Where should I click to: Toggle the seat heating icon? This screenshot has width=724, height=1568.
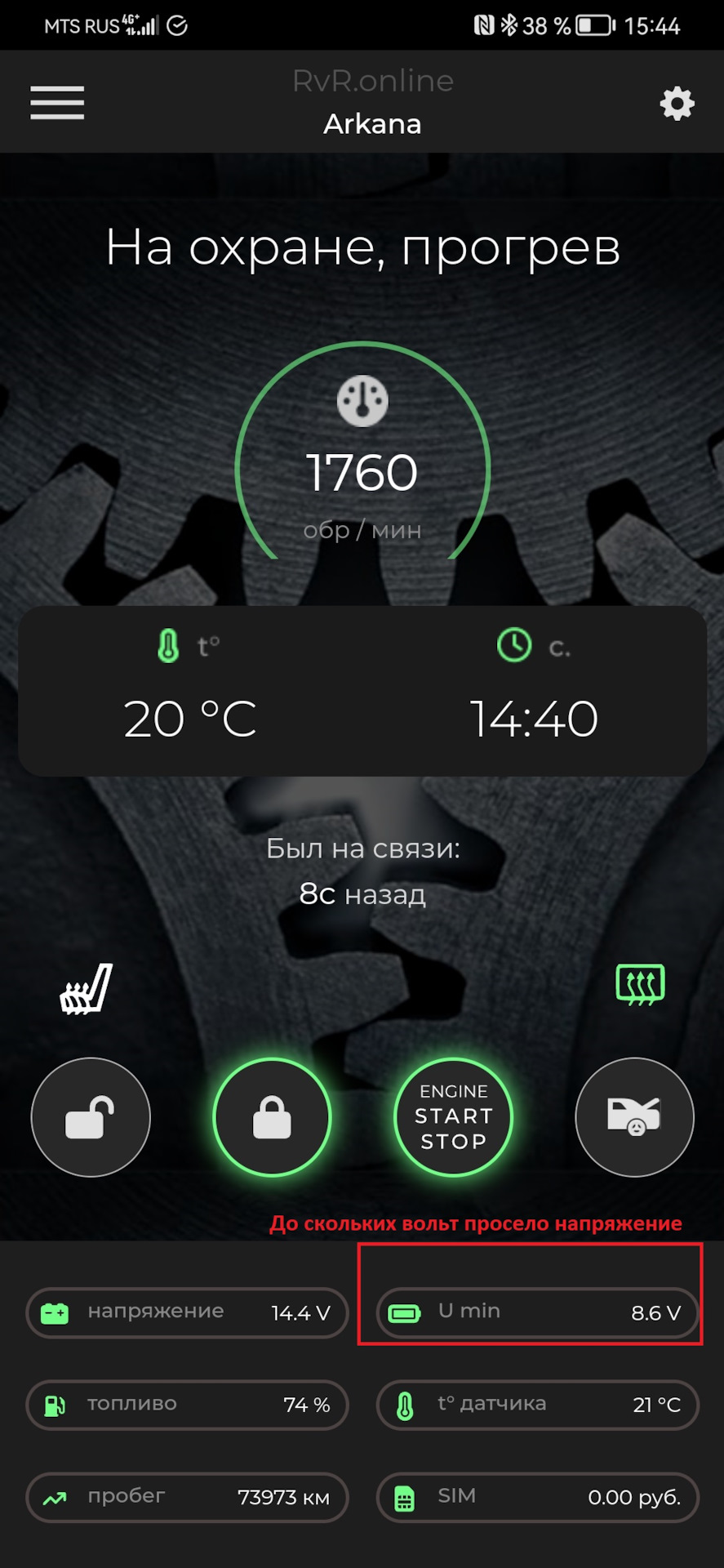point(86,989)
